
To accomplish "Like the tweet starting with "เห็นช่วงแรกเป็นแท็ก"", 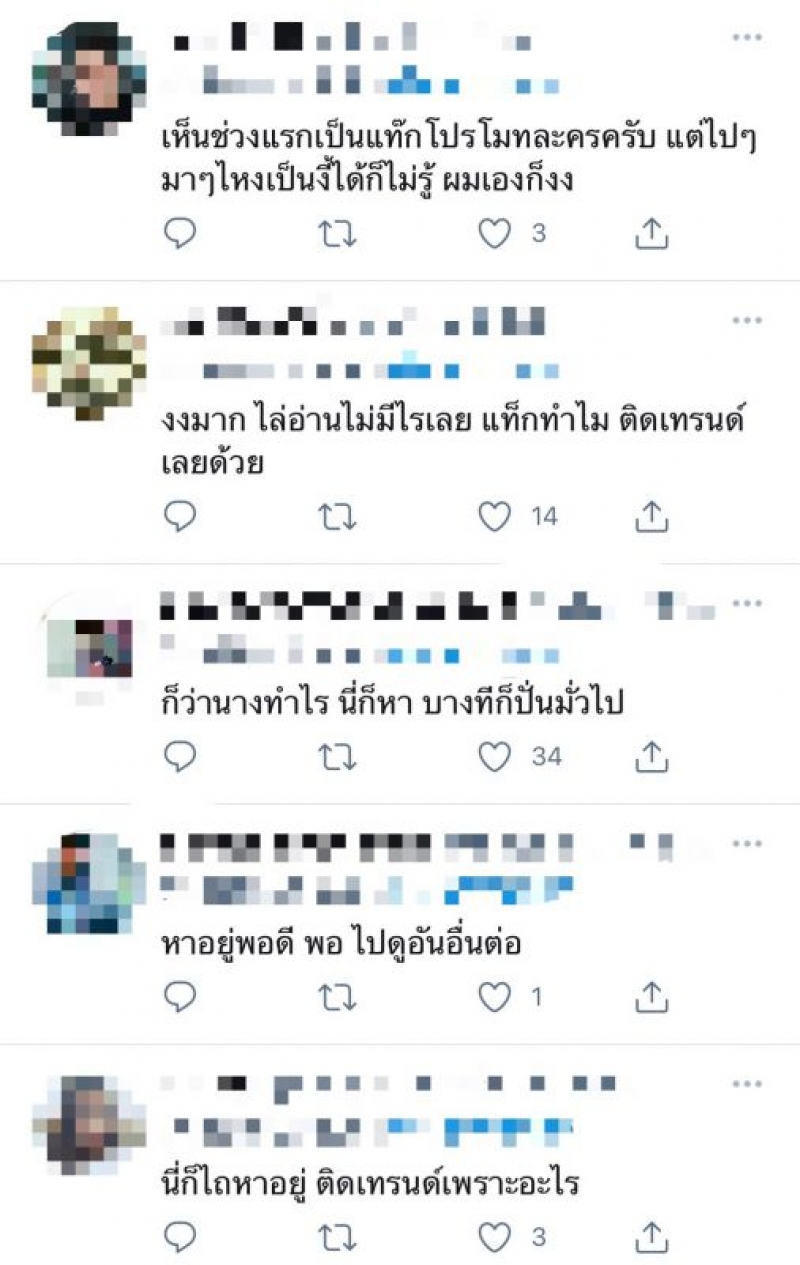I will coord(494,233).
